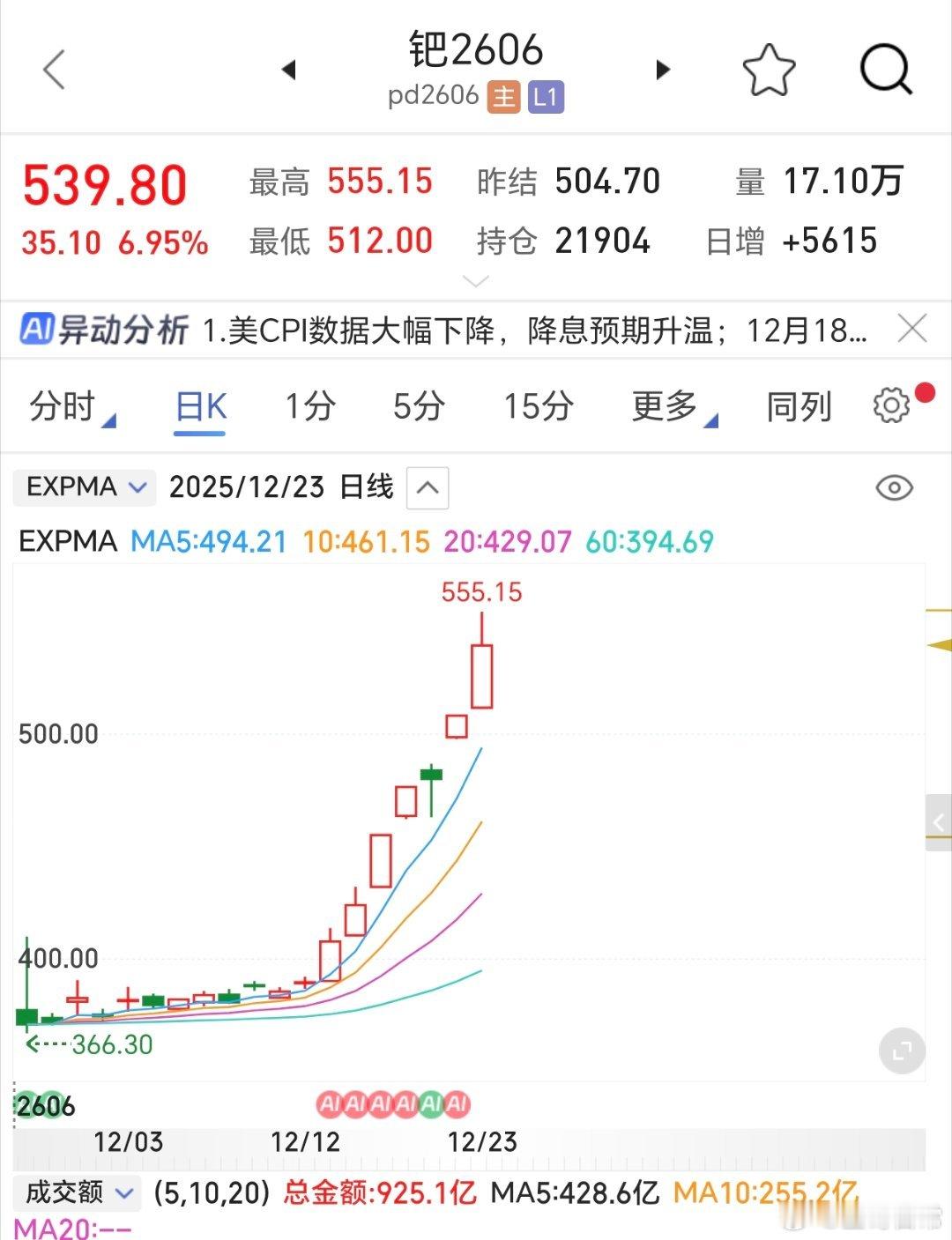
Task: Switch to the 1分 chart tab
Action: coord(309,407)
